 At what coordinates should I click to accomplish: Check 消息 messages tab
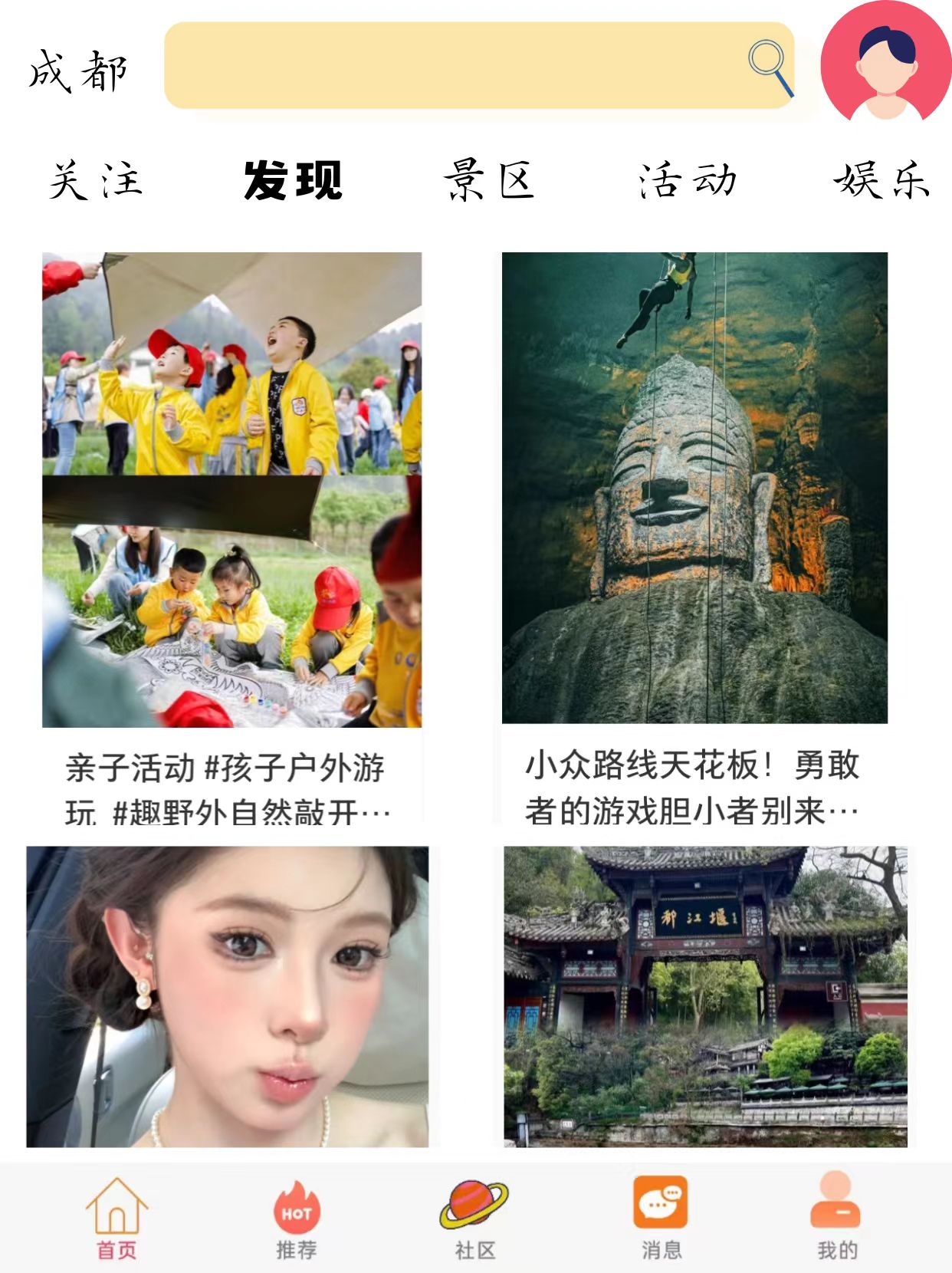661,1219
